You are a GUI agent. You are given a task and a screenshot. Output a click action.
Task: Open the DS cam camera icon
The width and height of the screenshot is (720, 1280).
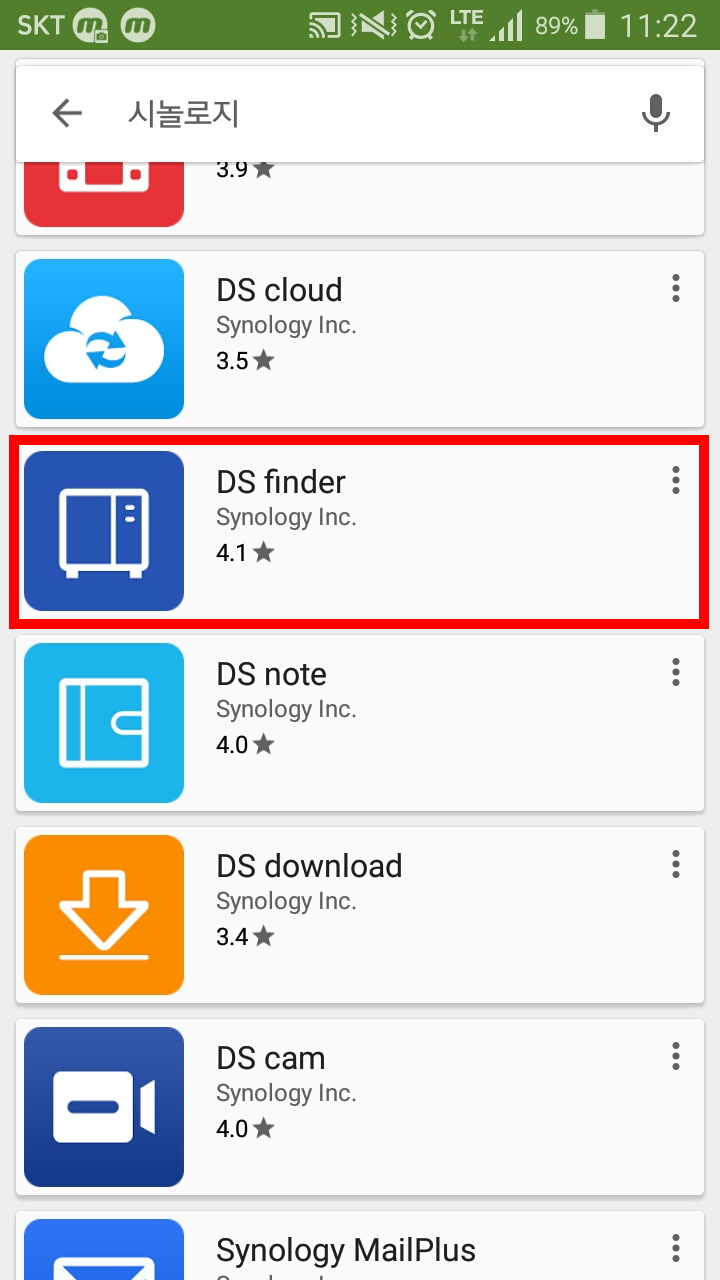[103, 1106]
